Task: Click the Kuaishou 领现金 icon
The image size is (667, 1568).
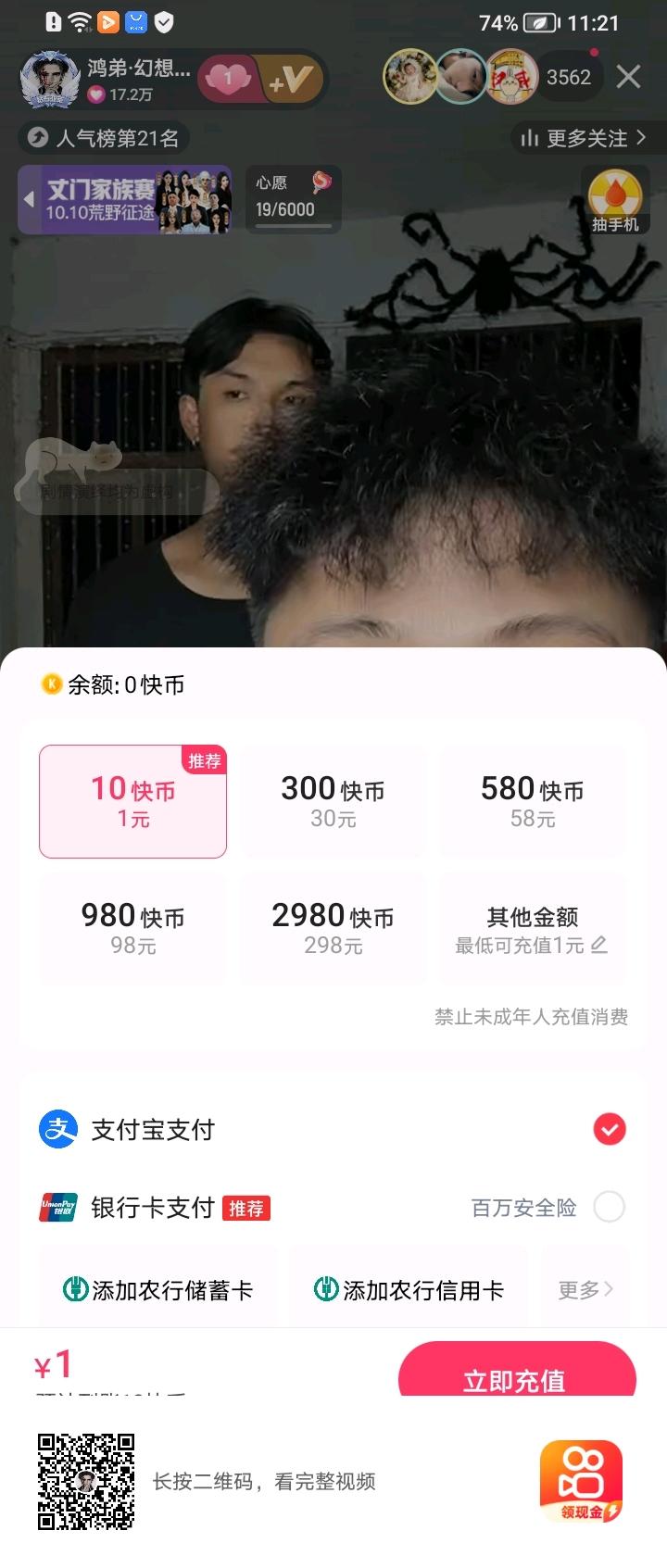Action: click(x=583, y=1480)
